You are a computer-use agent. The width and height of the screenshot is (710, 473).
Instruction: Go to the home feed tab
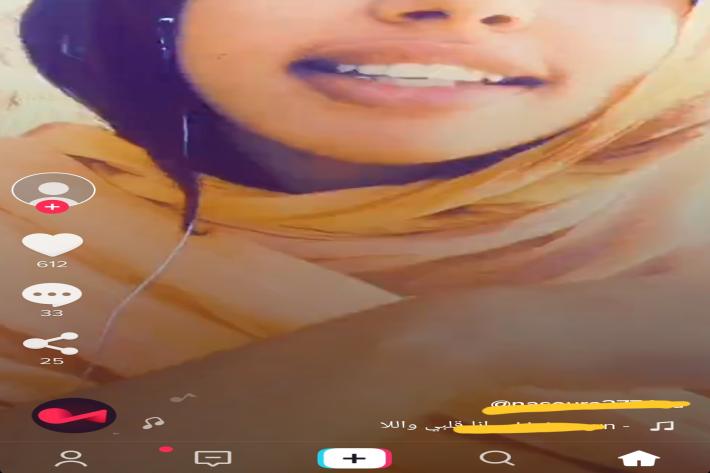pos(638,458)
